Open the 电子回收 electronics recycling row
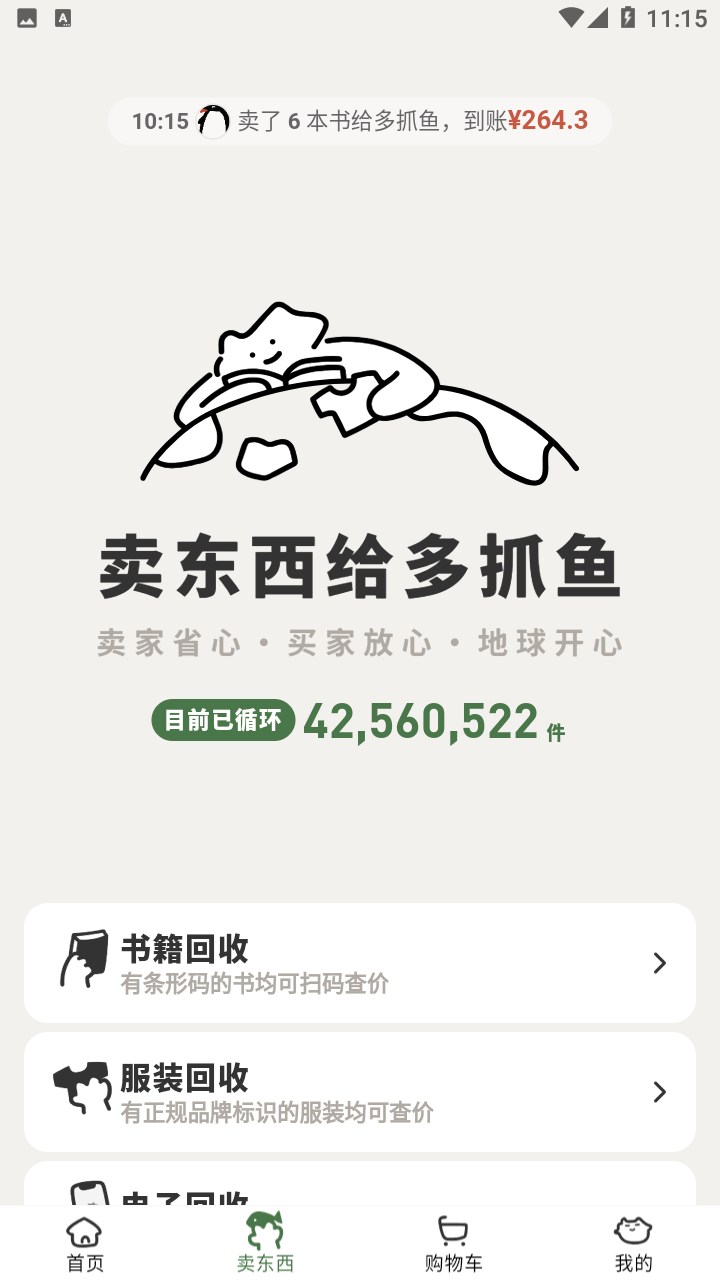This screenshot has width=720, height=1280. [x=359, y=1188]
